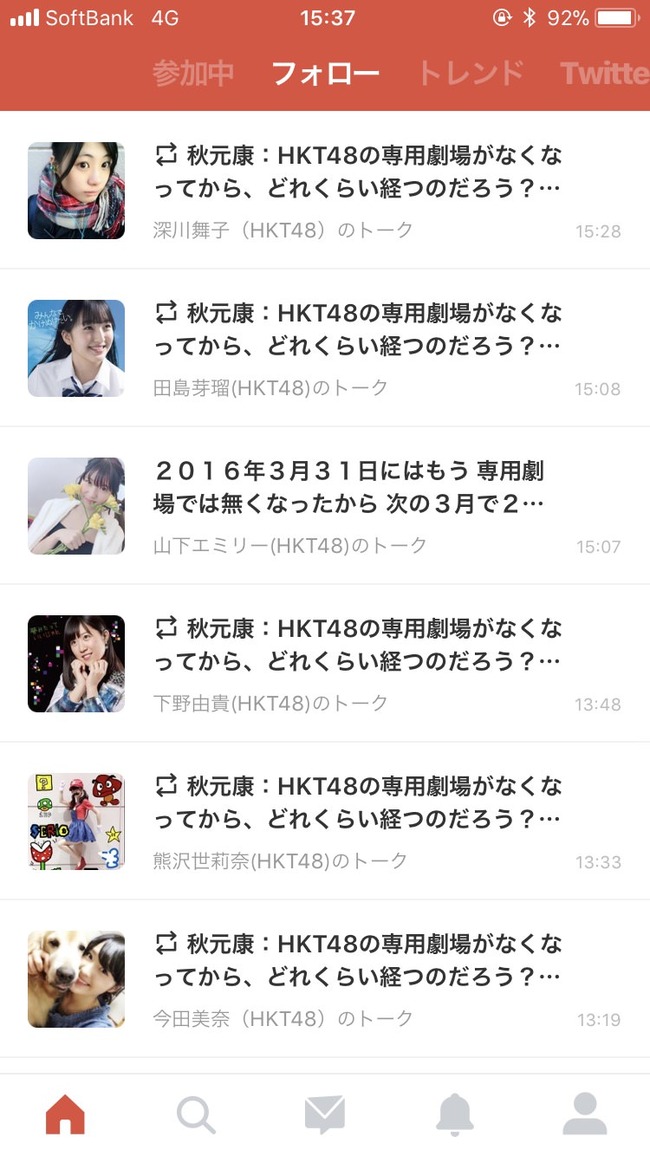Open 深川舞子 (HKT48) talk post

[357, 190]
